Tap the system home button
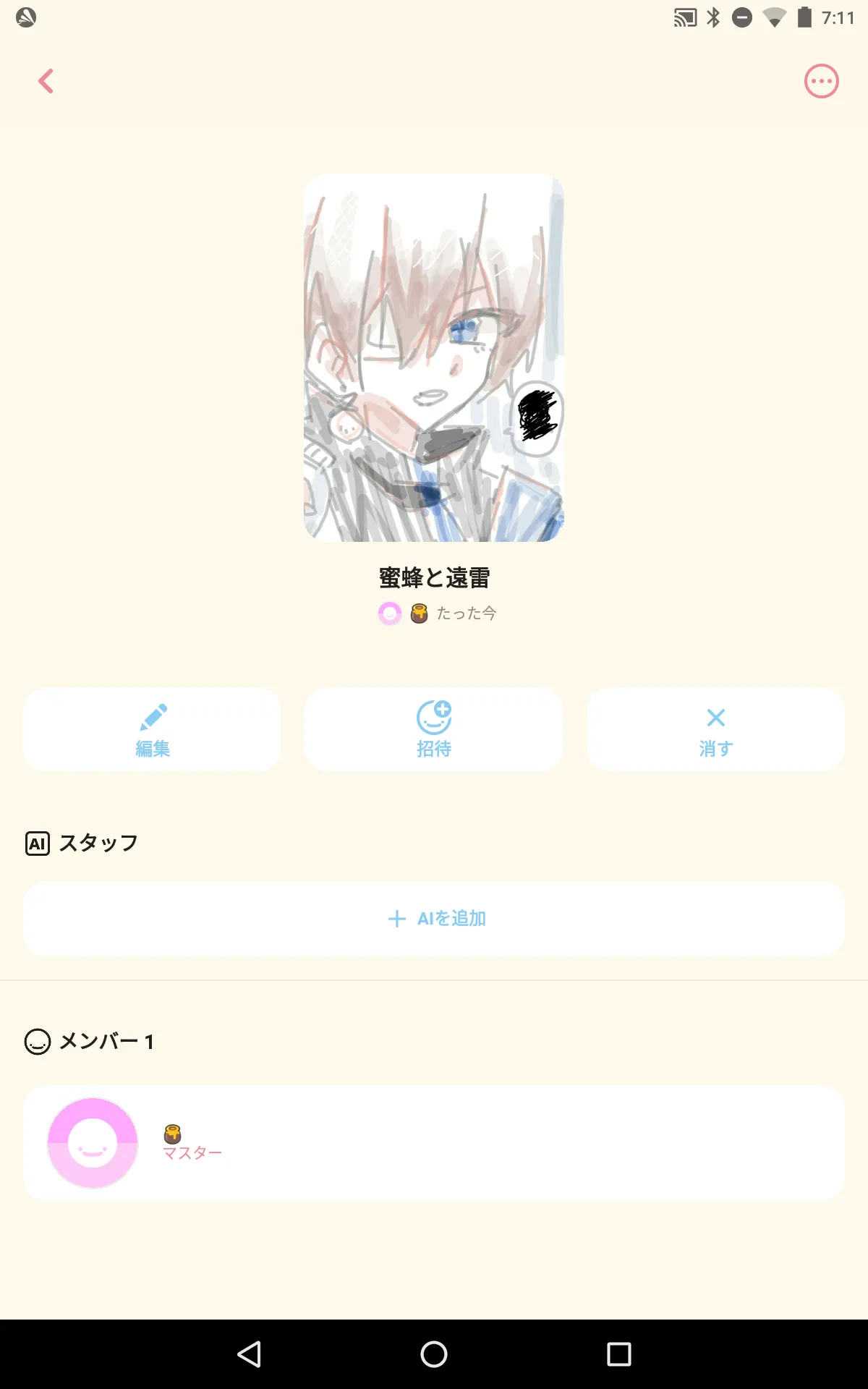The image size is (868, 1389). click(x=434, y=1354)
